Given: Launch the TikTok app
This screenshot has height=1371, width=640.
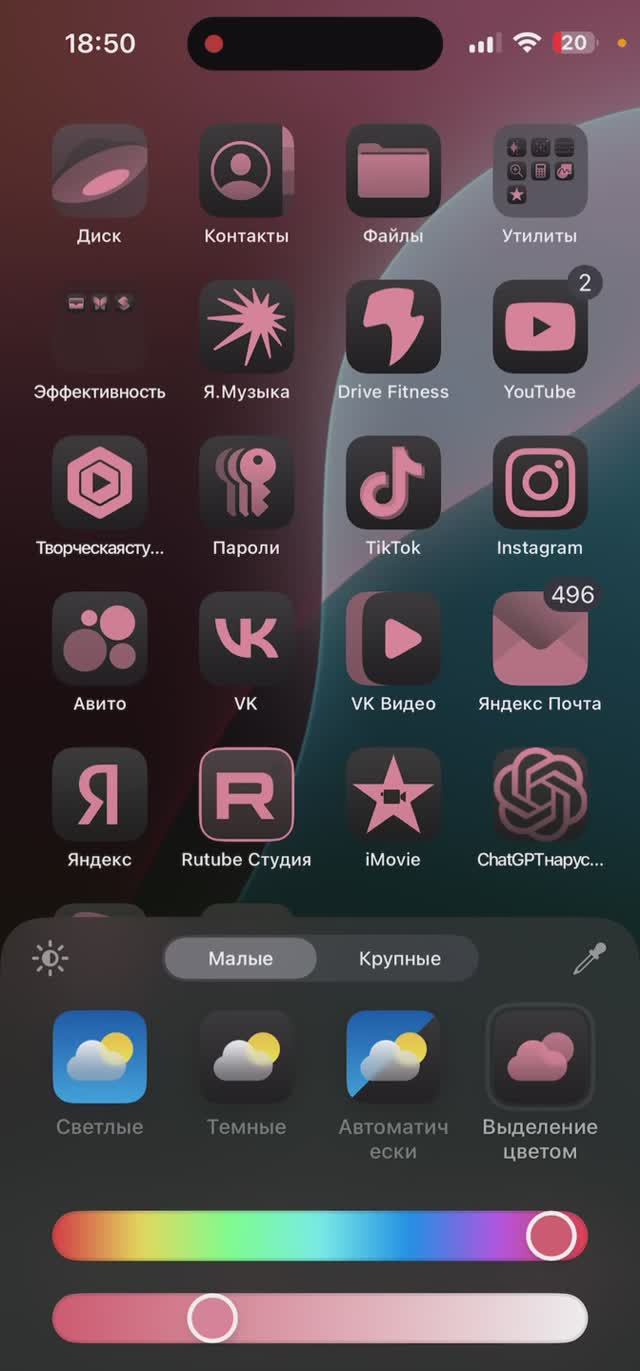Looking at the screenshot, I should click(393, 483).
